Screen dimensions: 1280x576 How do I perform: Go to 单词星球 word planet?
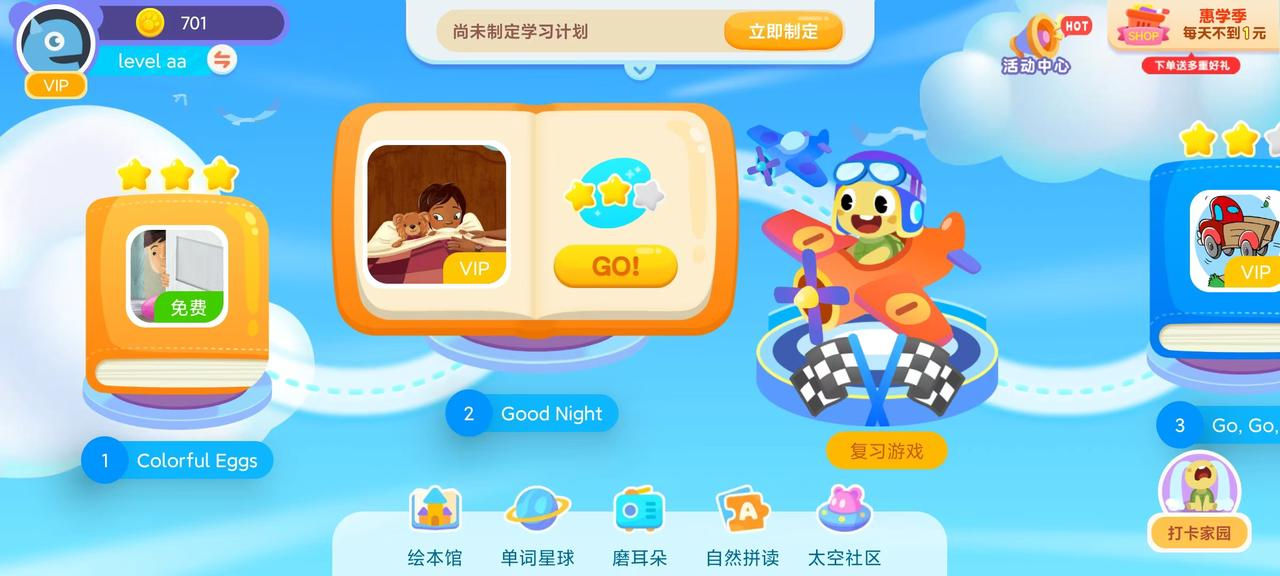pyautogui.click(x=537, y=527)
